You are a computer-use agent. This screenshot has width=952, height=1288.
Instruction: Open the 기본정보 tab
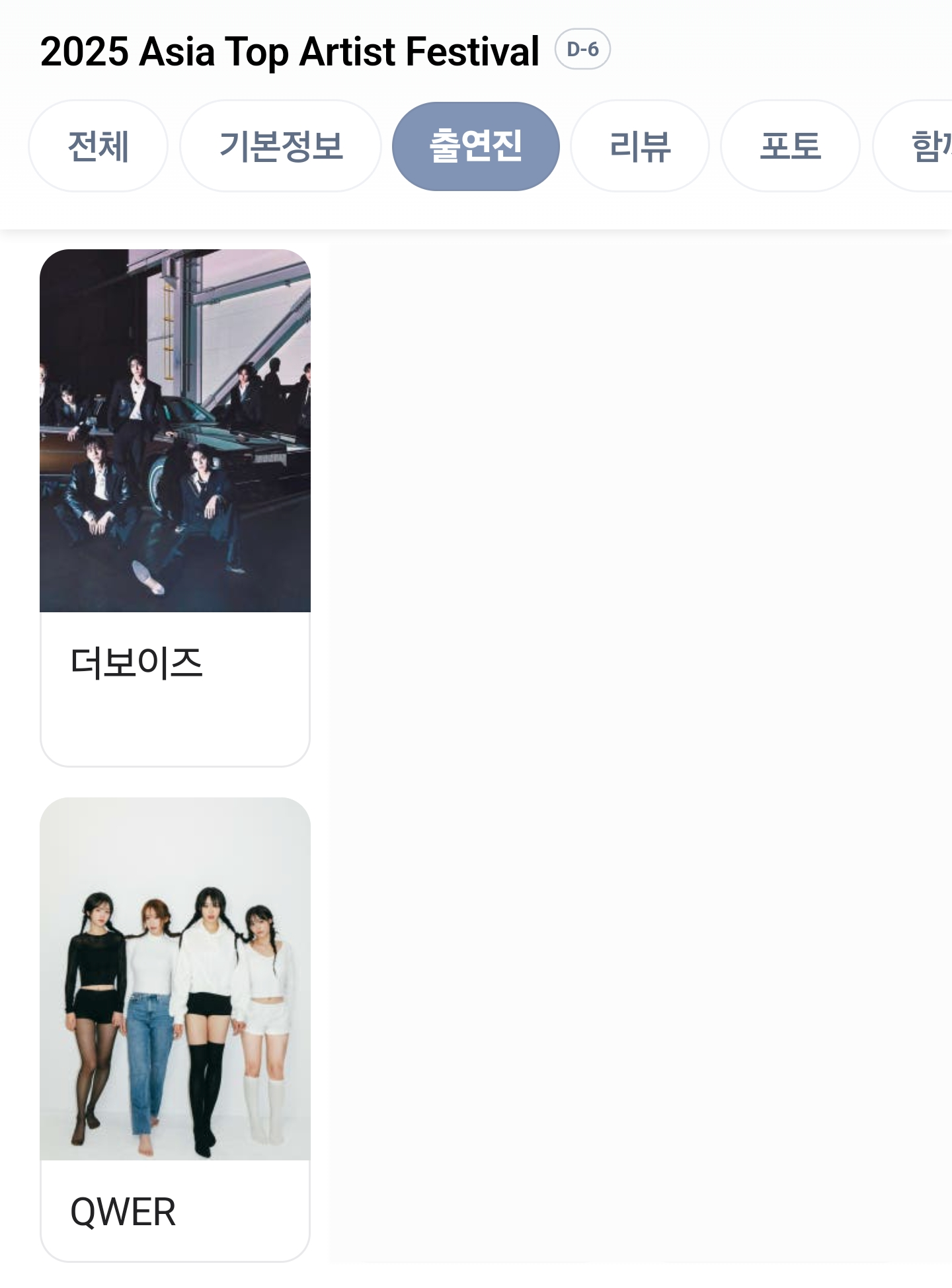[280, 145]
